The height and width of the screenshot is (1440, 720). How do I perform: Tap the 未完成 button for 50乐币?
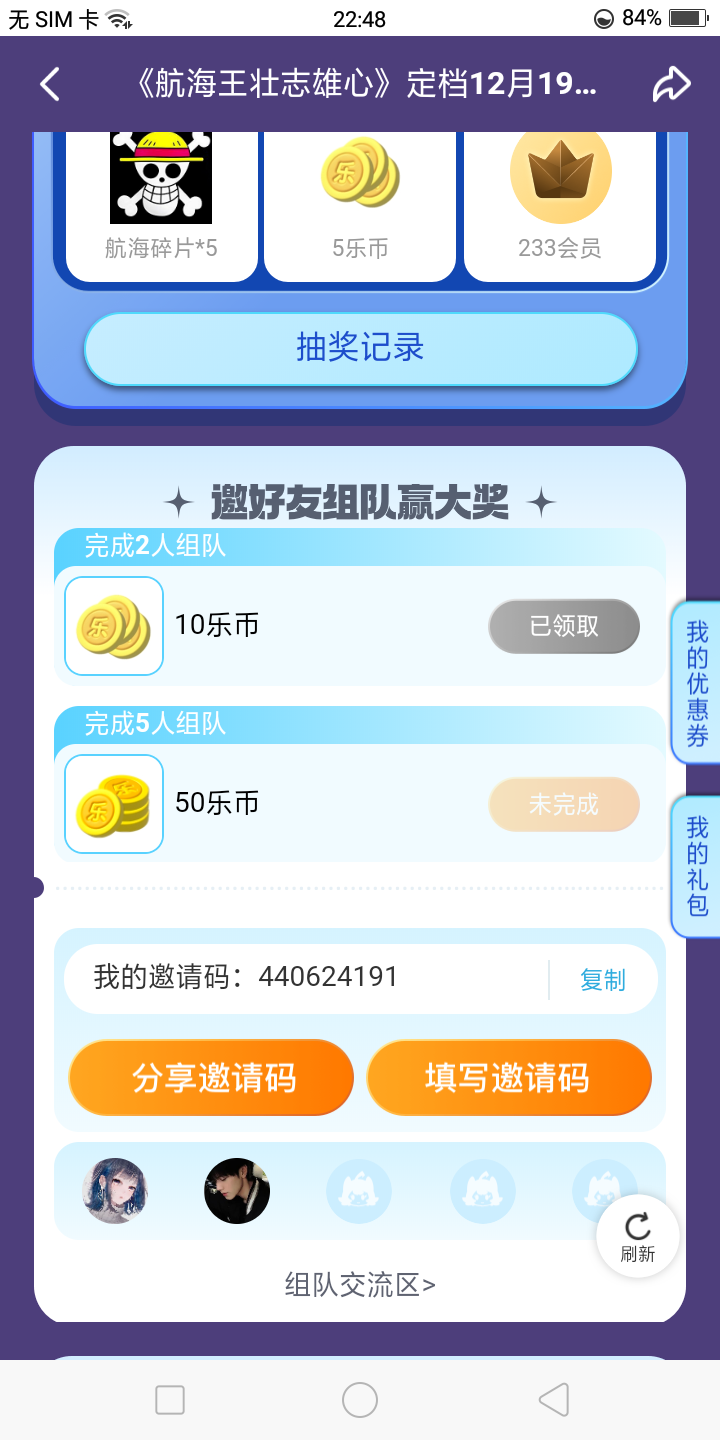pyautogui.click(x=564, y=804)
